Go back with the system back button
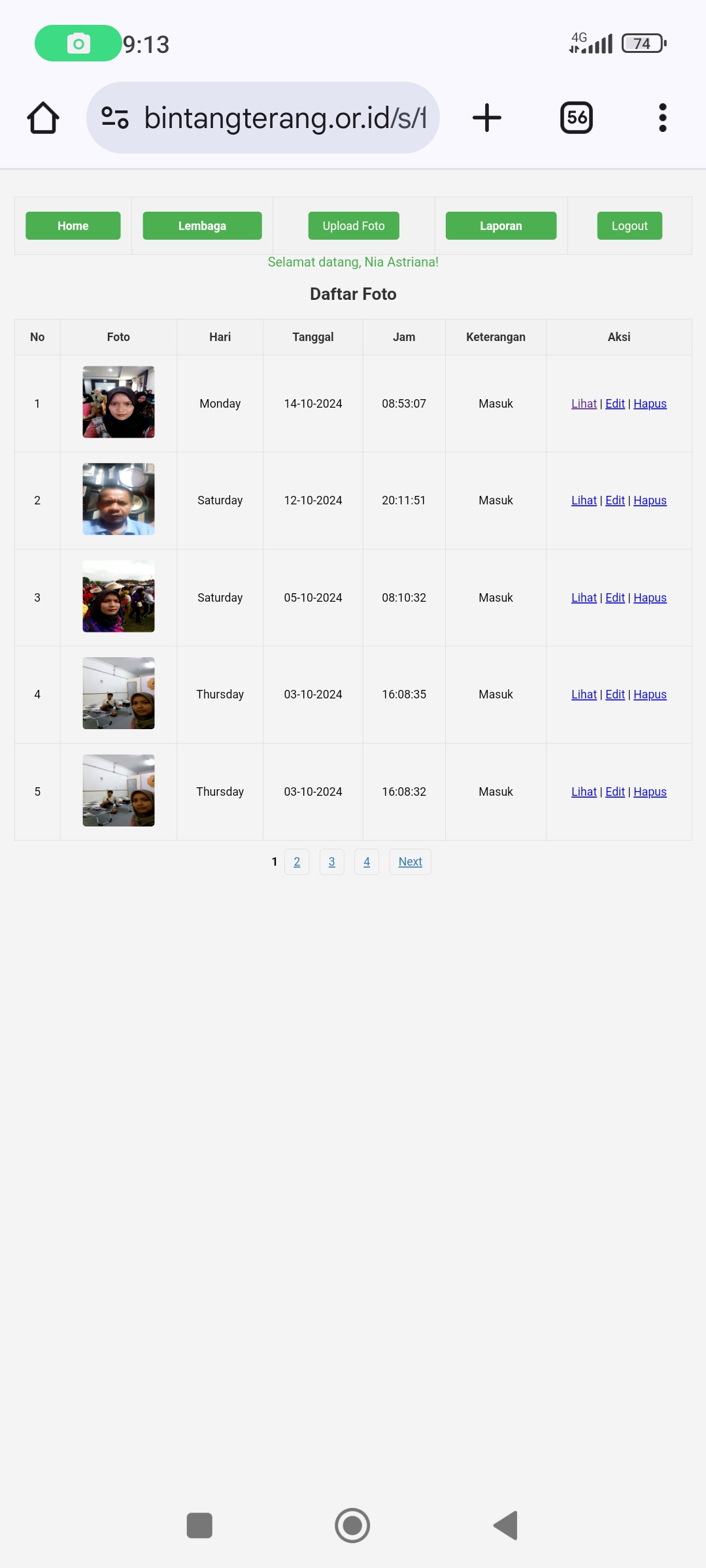The image size is (706, 1568). click(506, 1526)
